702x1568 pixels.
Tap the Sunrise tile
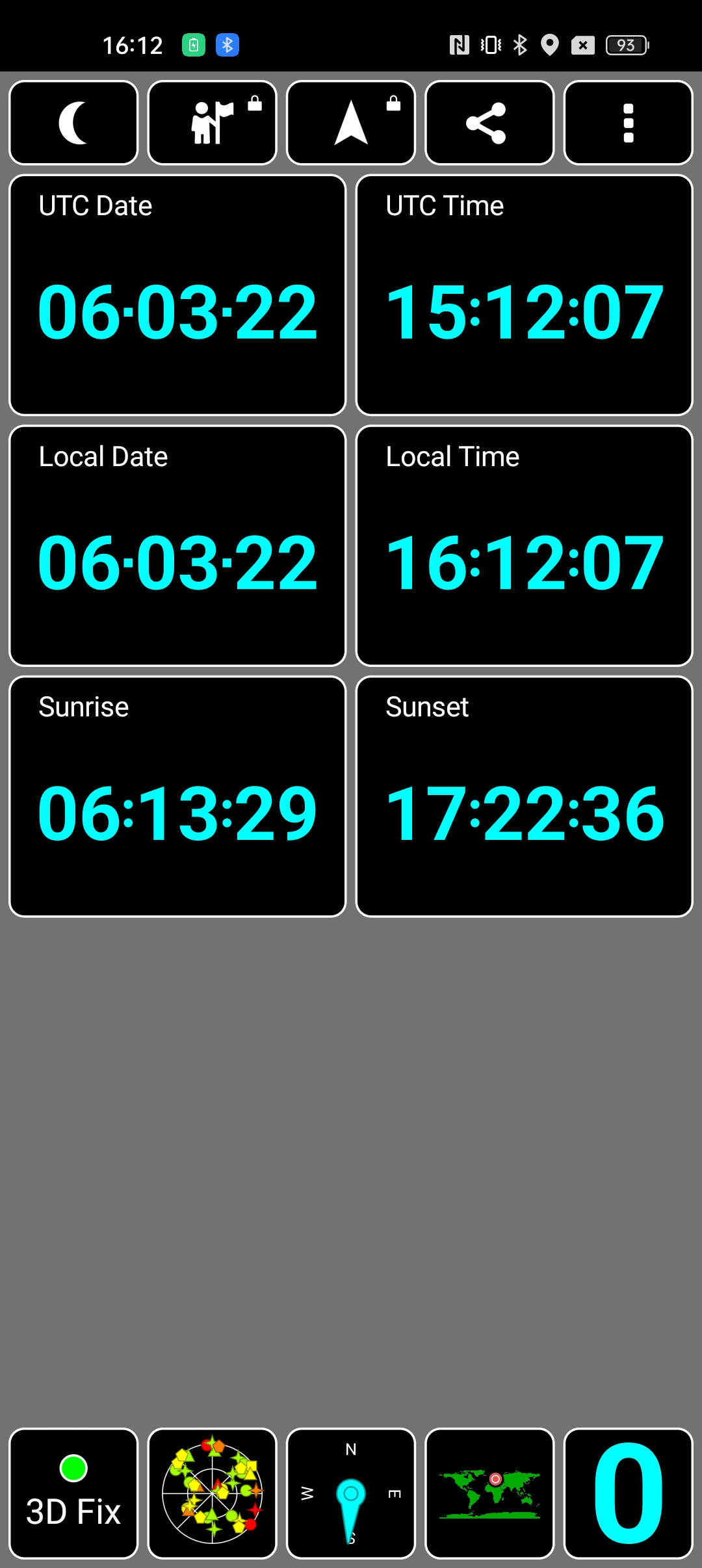(177, 796)
